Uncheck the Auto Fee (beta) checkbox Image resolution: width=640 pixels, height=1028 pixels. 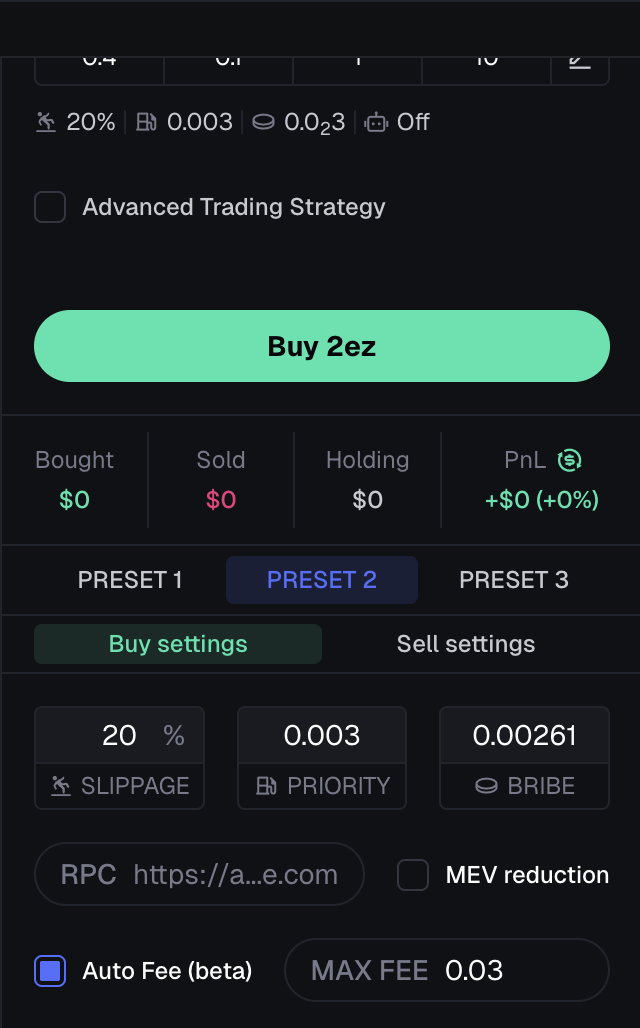click(50, 970)
